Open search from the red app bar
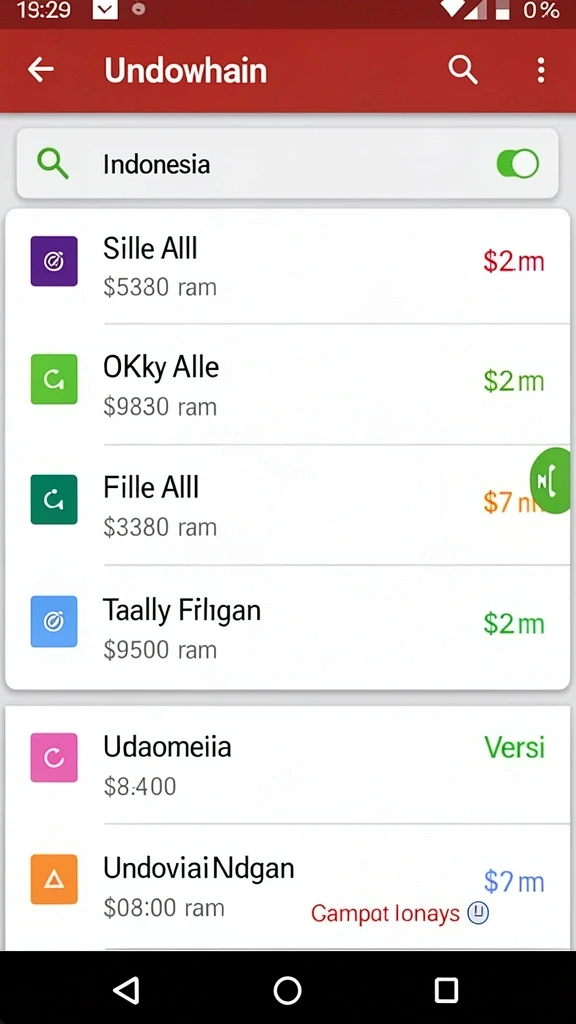 click(x=463, y=69)
